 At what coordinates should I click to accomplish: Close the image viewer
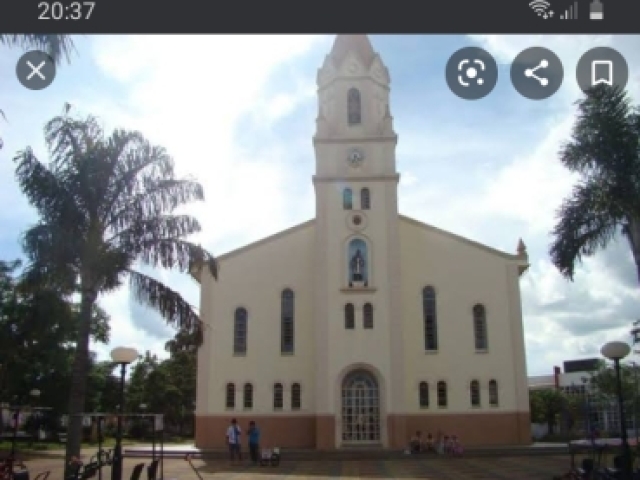point(36,71)
